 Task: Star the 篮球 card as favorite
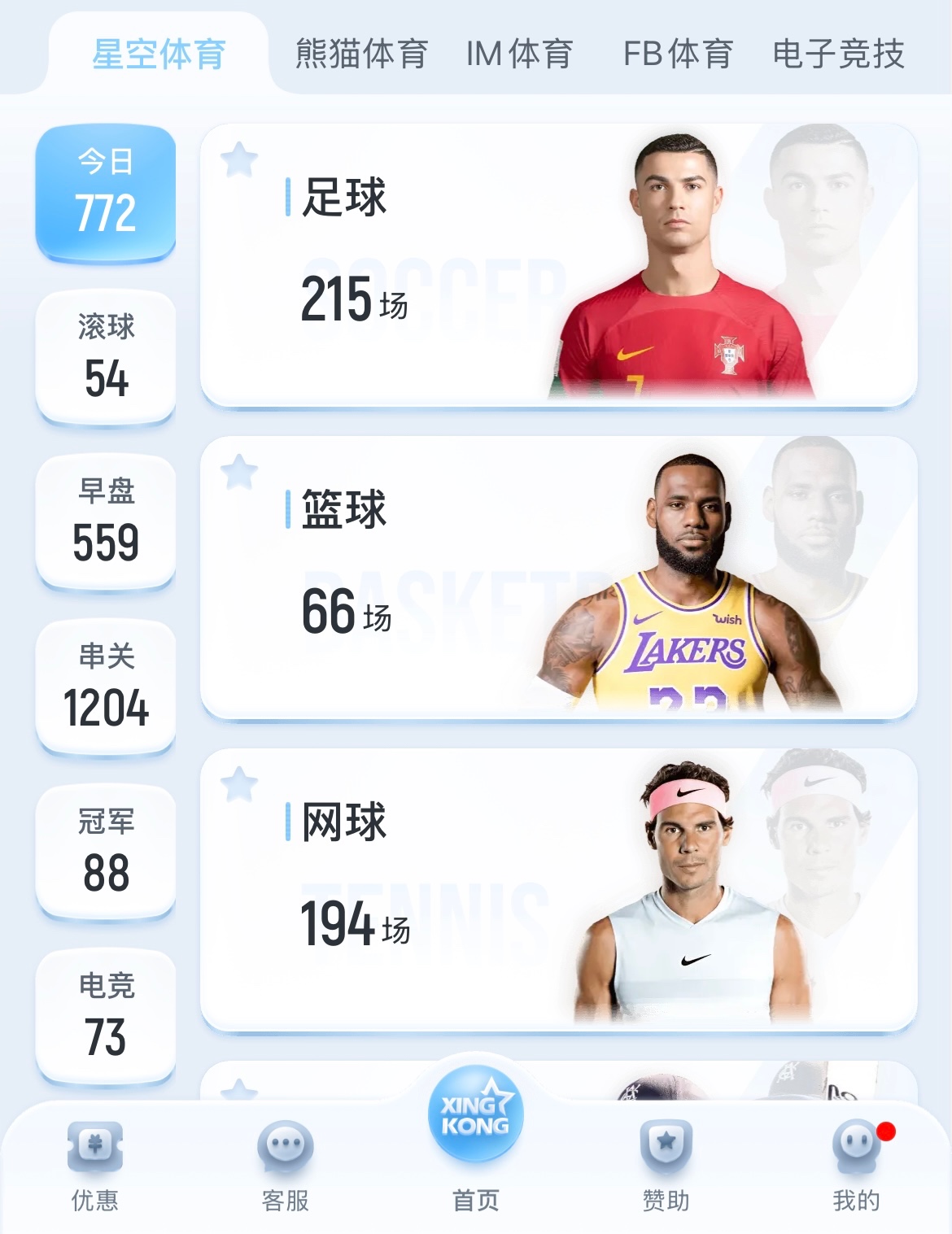coord(239,472)
